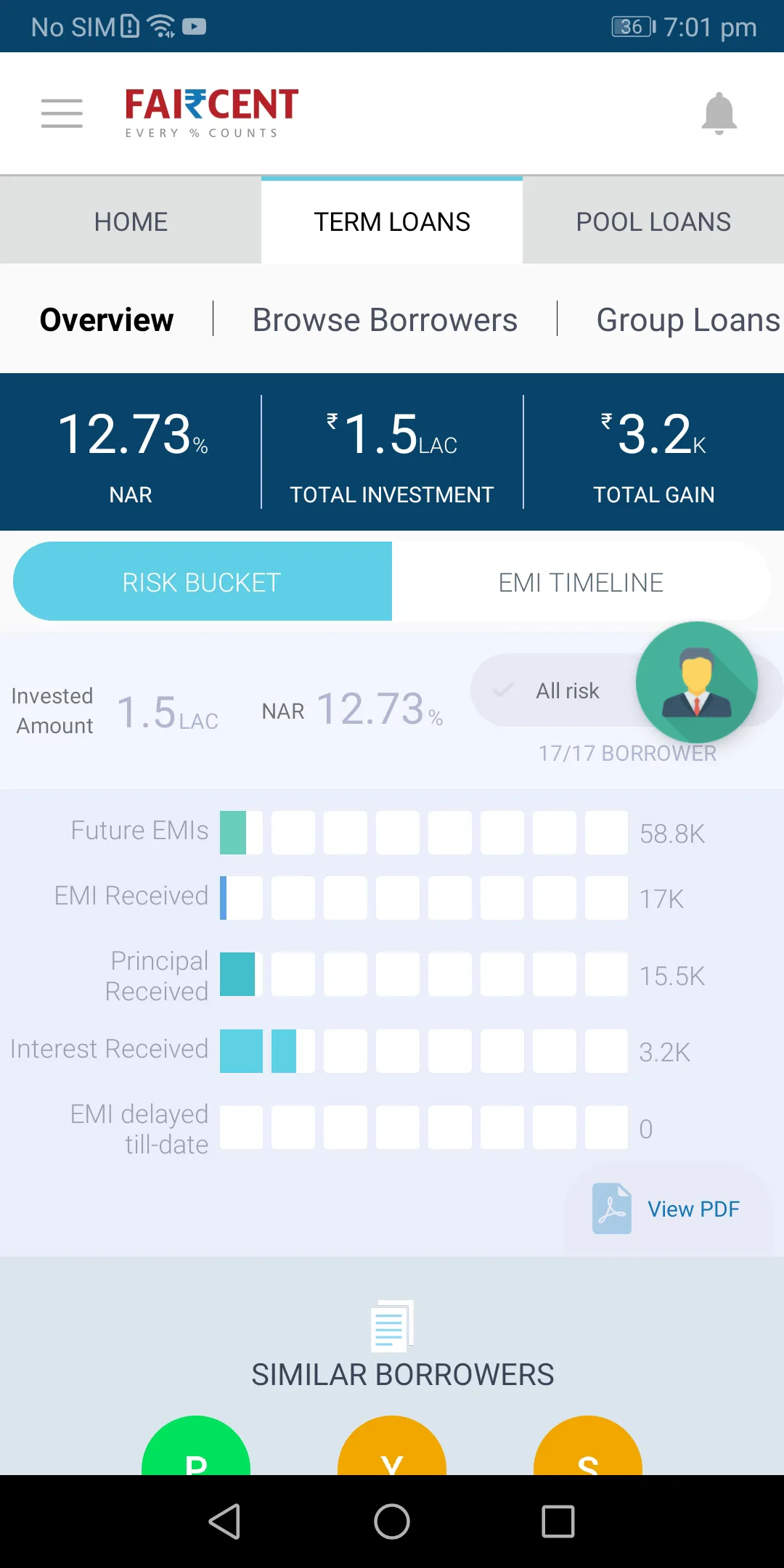
Task: Tap the borrower avatar floating button
Action: click(696, 682)
